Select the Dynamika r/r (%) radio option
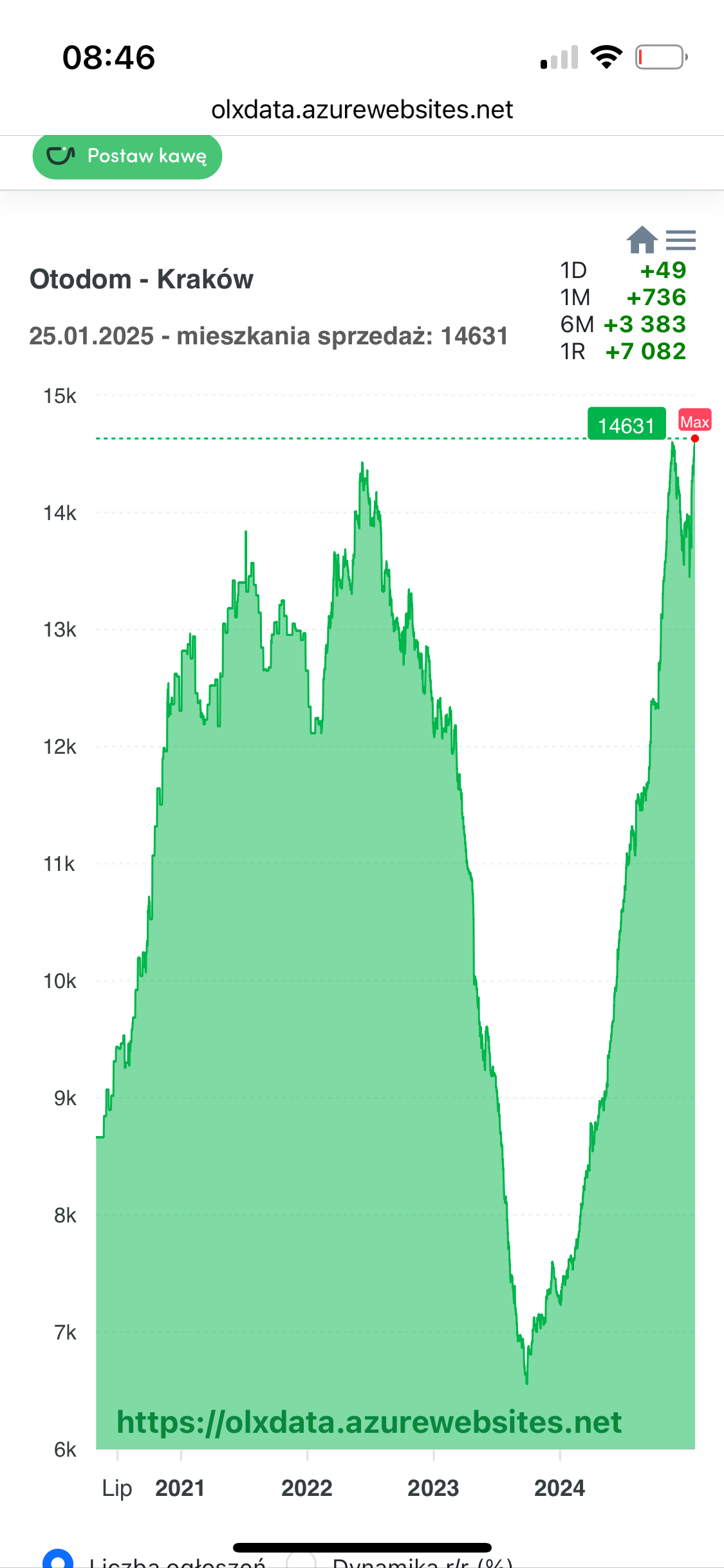This screenshot has height=1568, width=724. [301, 1561]
